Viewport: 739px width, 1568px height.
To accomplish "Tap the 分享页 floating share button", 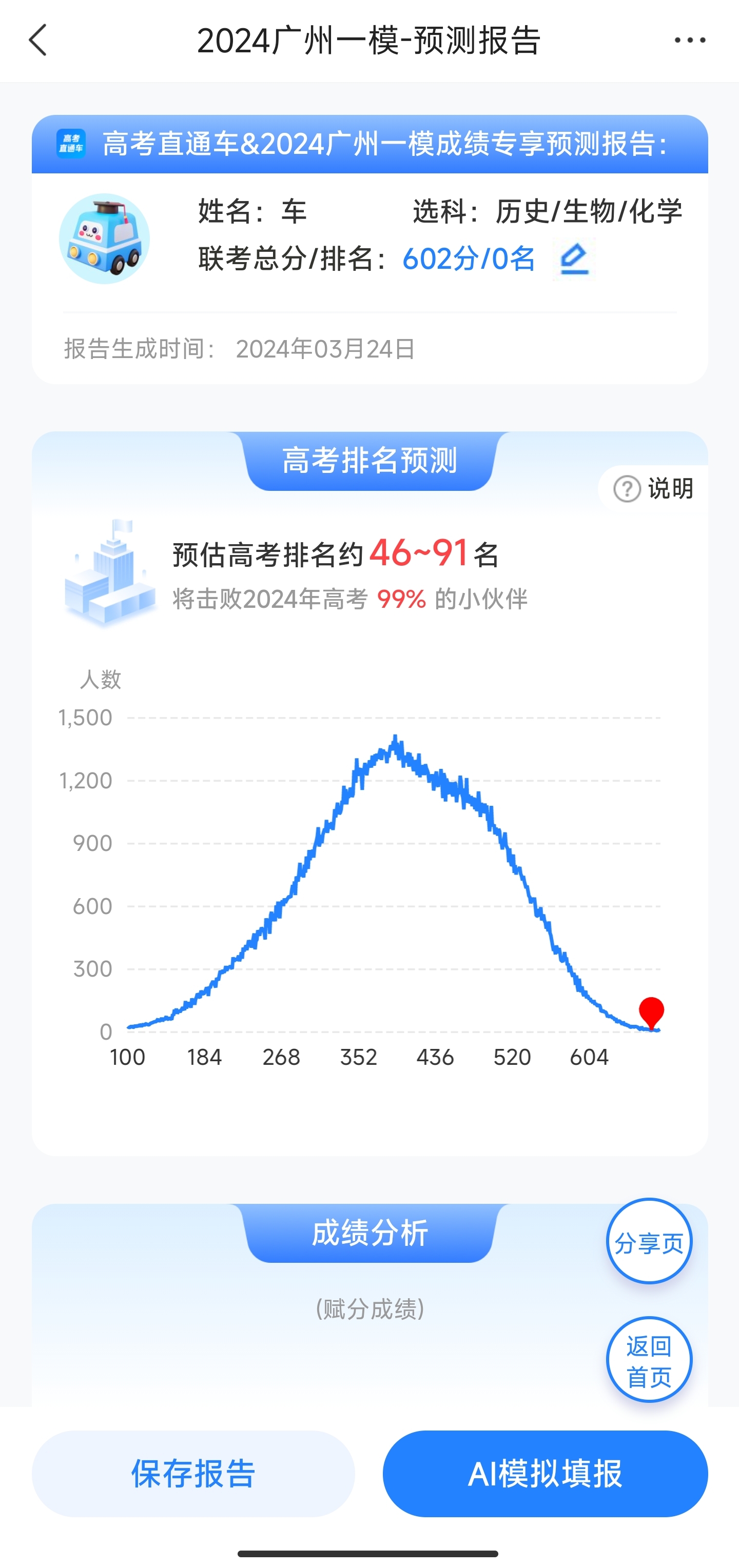I will pyautogui.click(x=649, y=1242).
